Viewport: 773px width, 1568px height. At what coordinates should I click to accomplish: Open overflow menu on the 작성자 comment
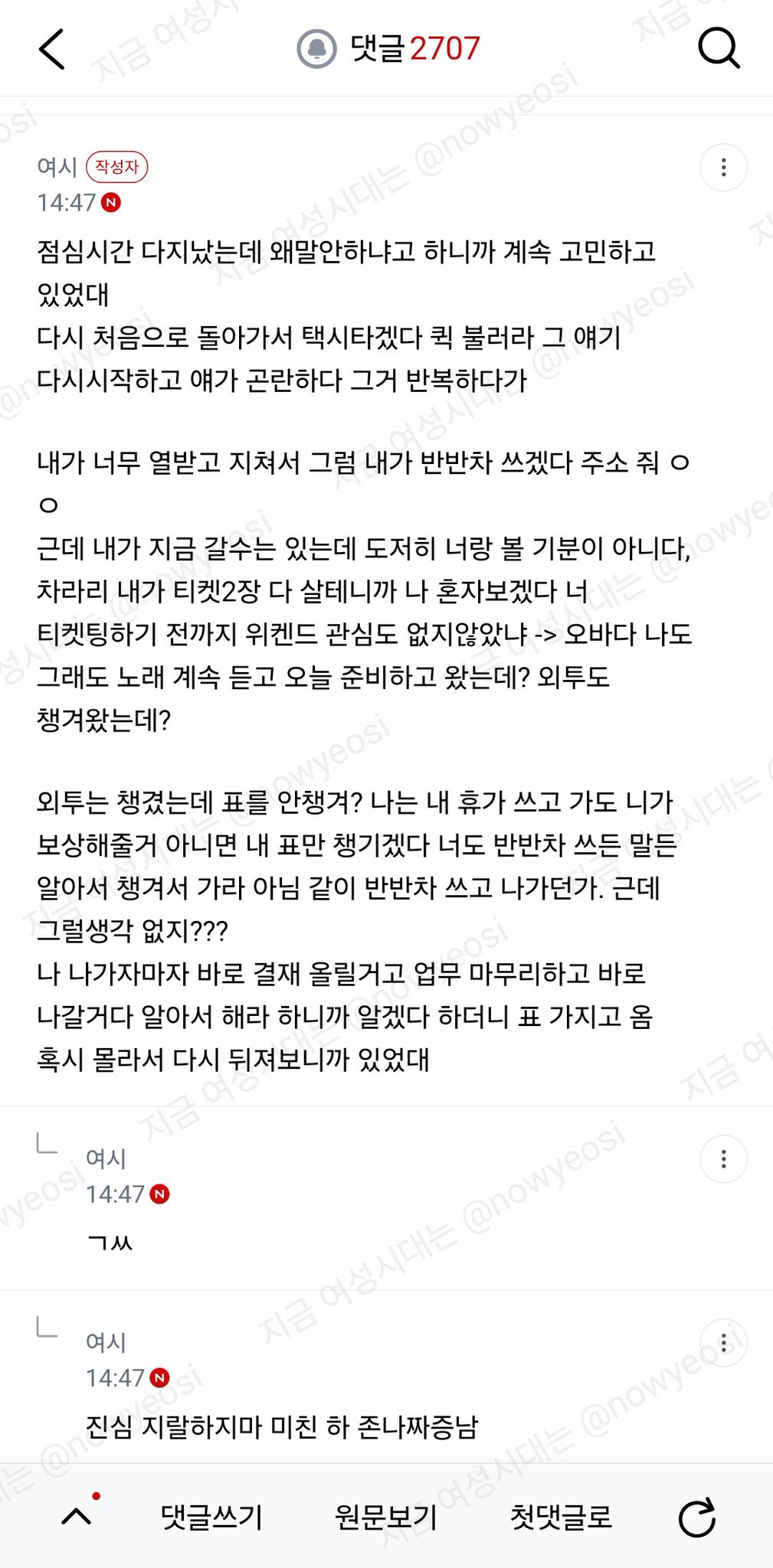point(723,168)
